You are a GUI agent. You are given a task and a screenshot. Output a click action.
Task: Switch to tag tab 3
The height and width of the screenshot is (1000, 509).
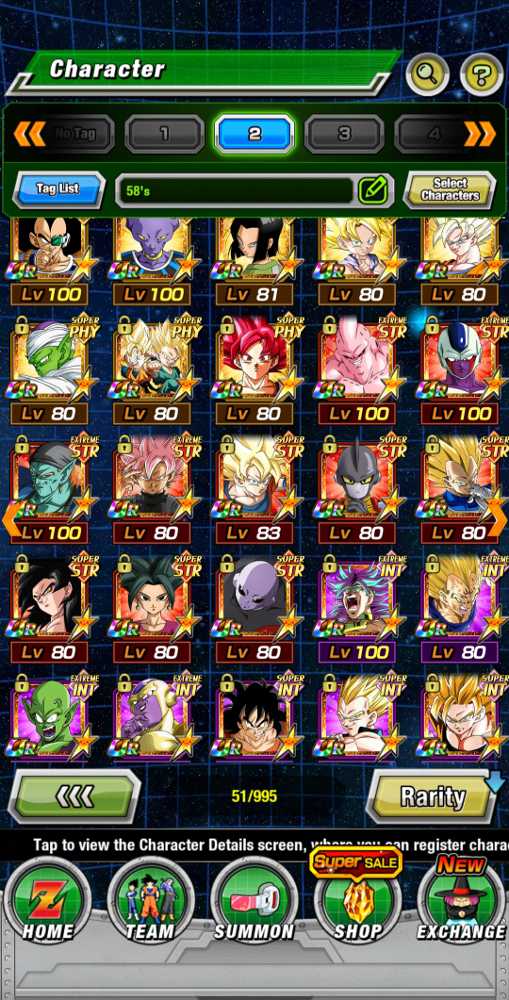(x=344, y=134)
